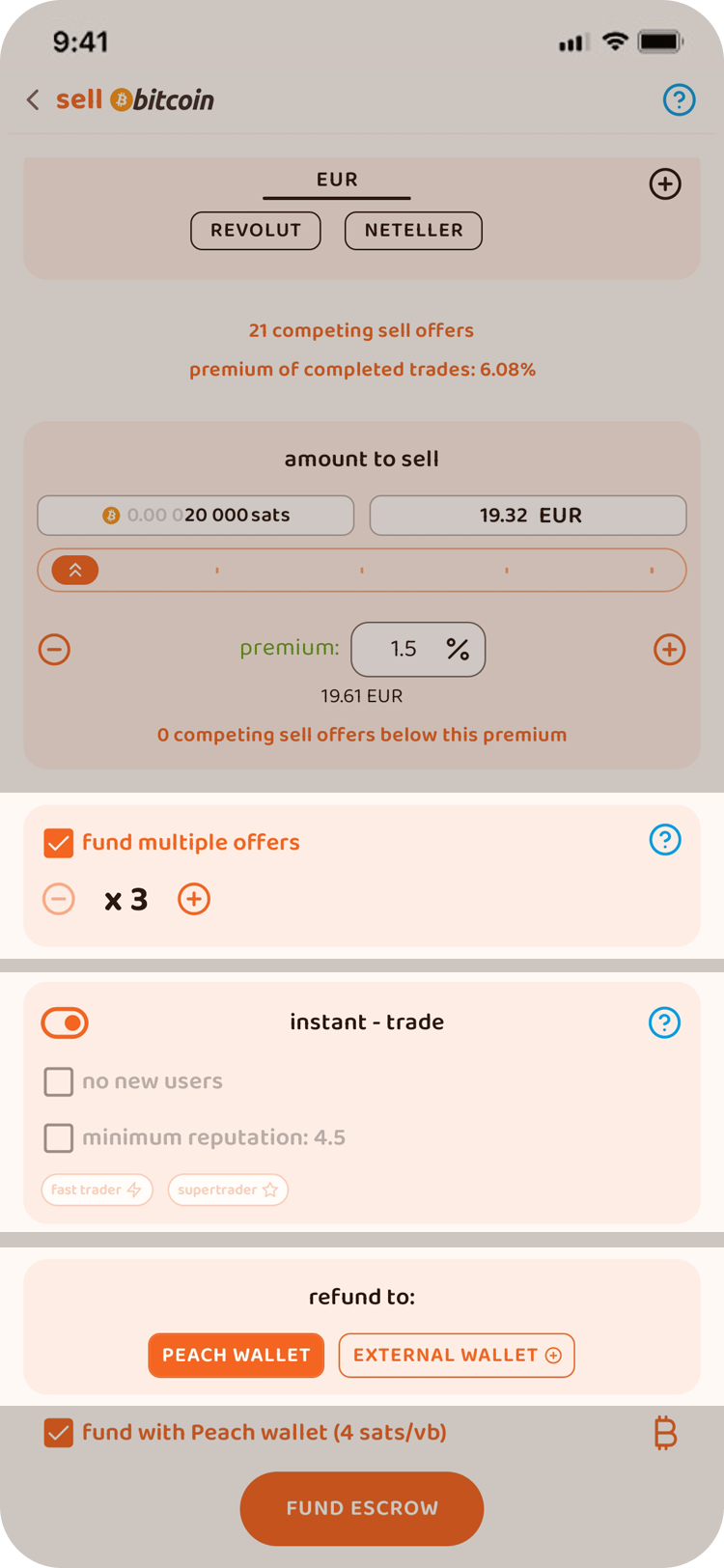Viewport: 724px width, 1568px height.
Task: Select the Neteller payment method
Action: (413, 231)
